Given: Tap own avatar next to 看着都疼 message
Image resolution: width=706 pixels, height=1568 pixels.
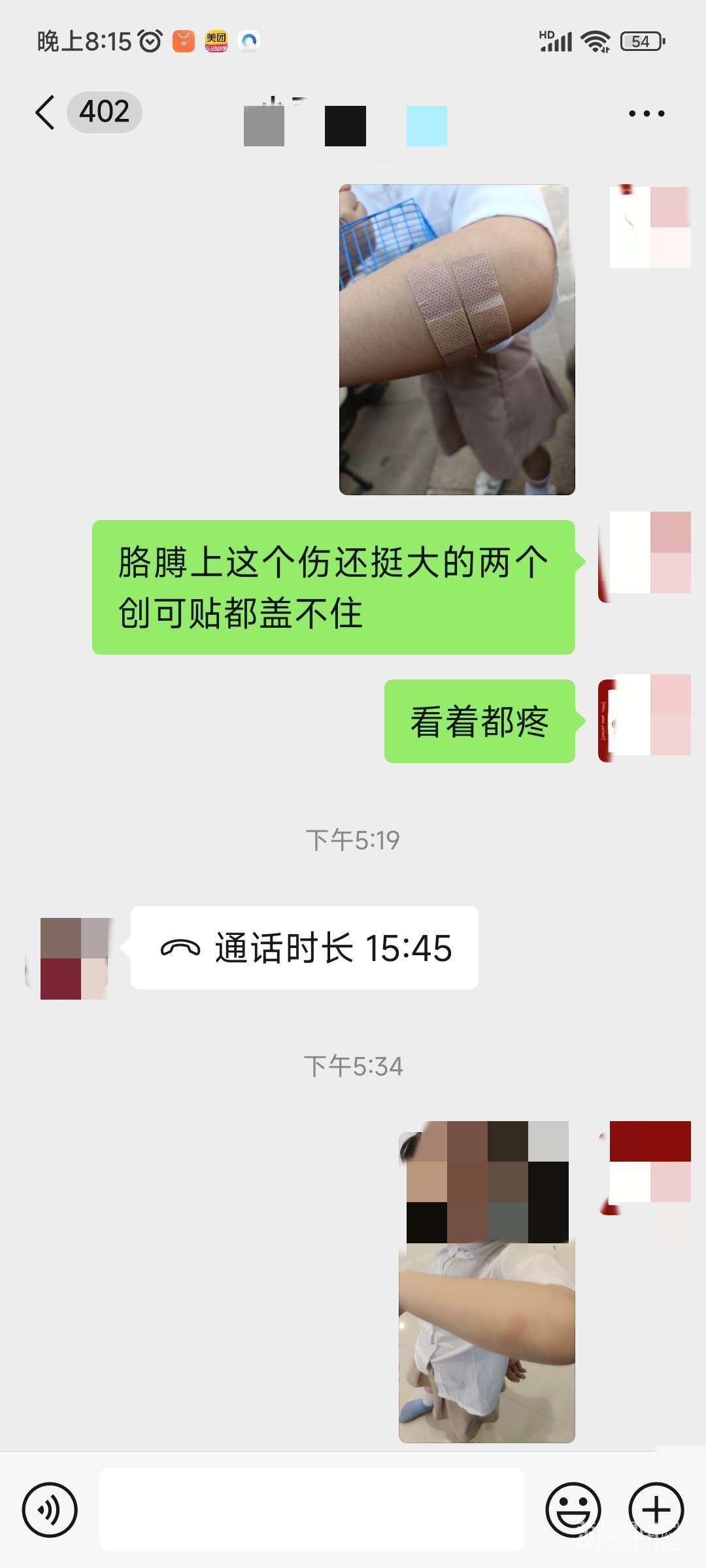Looking at the screenshot, I should point(645,715).
